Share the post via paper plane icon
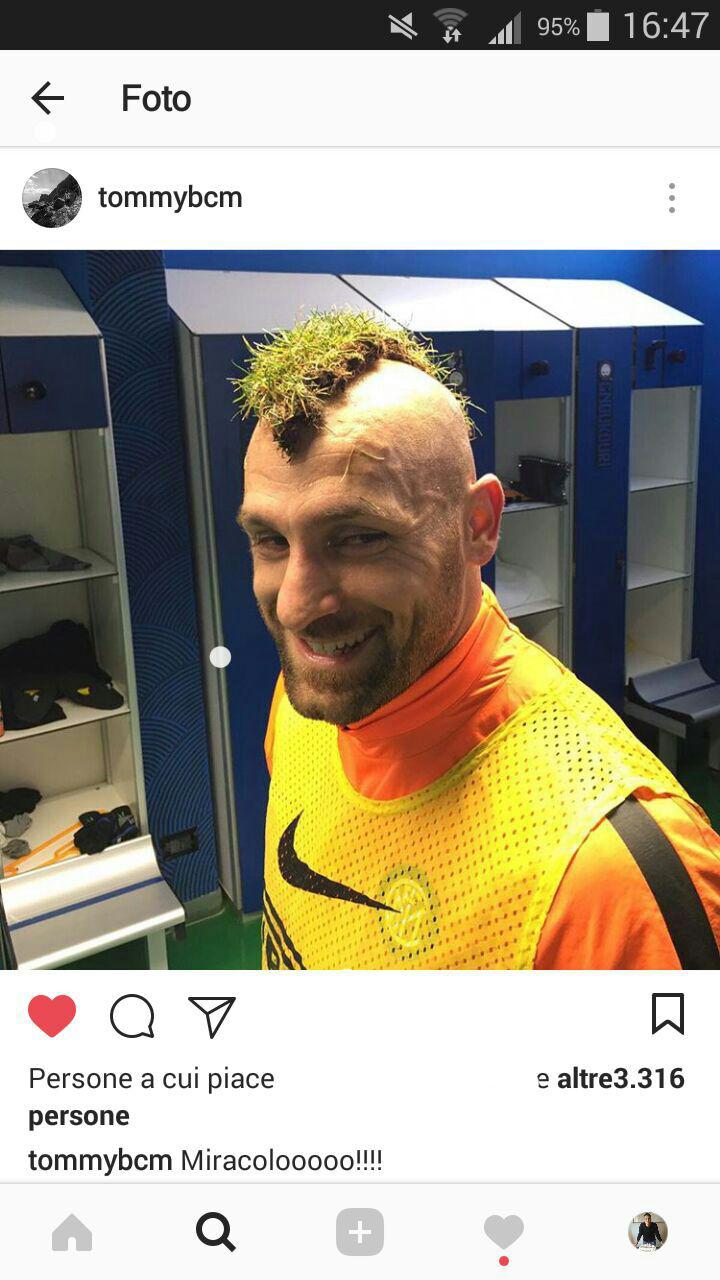The width and height of the screenshot is (720, 1280). (x=212, y=1017)
